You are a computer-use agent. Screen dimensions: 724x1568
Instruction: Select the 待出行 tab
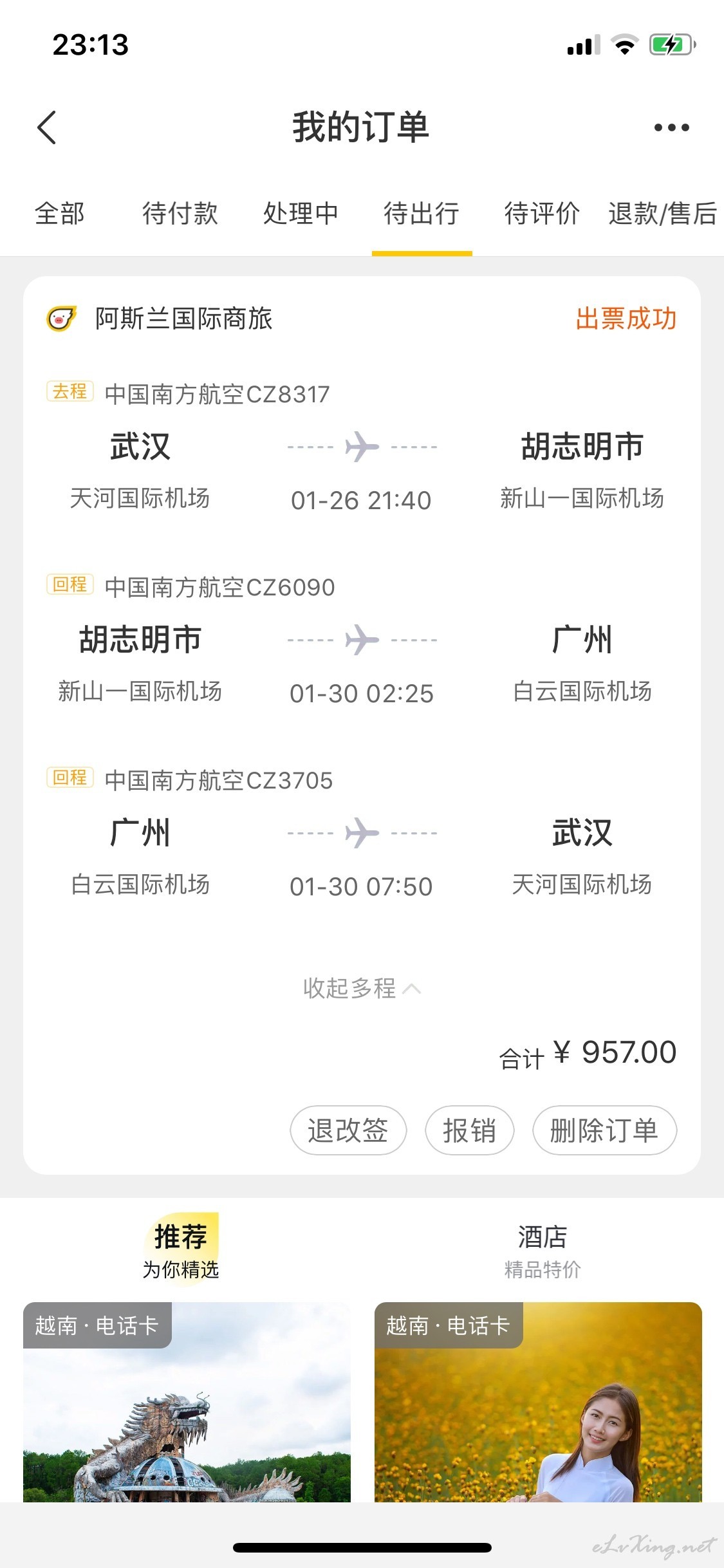tap(422, 214)
